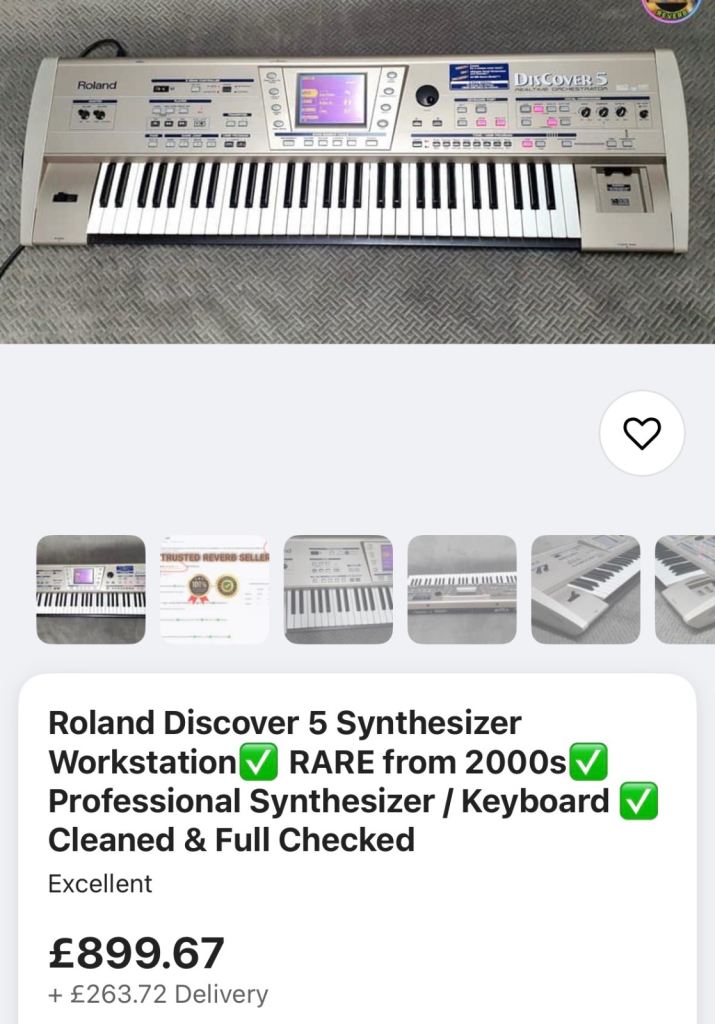Open the main keyboard product photo
Viewport: 715px width, 1024px height.
357,170
